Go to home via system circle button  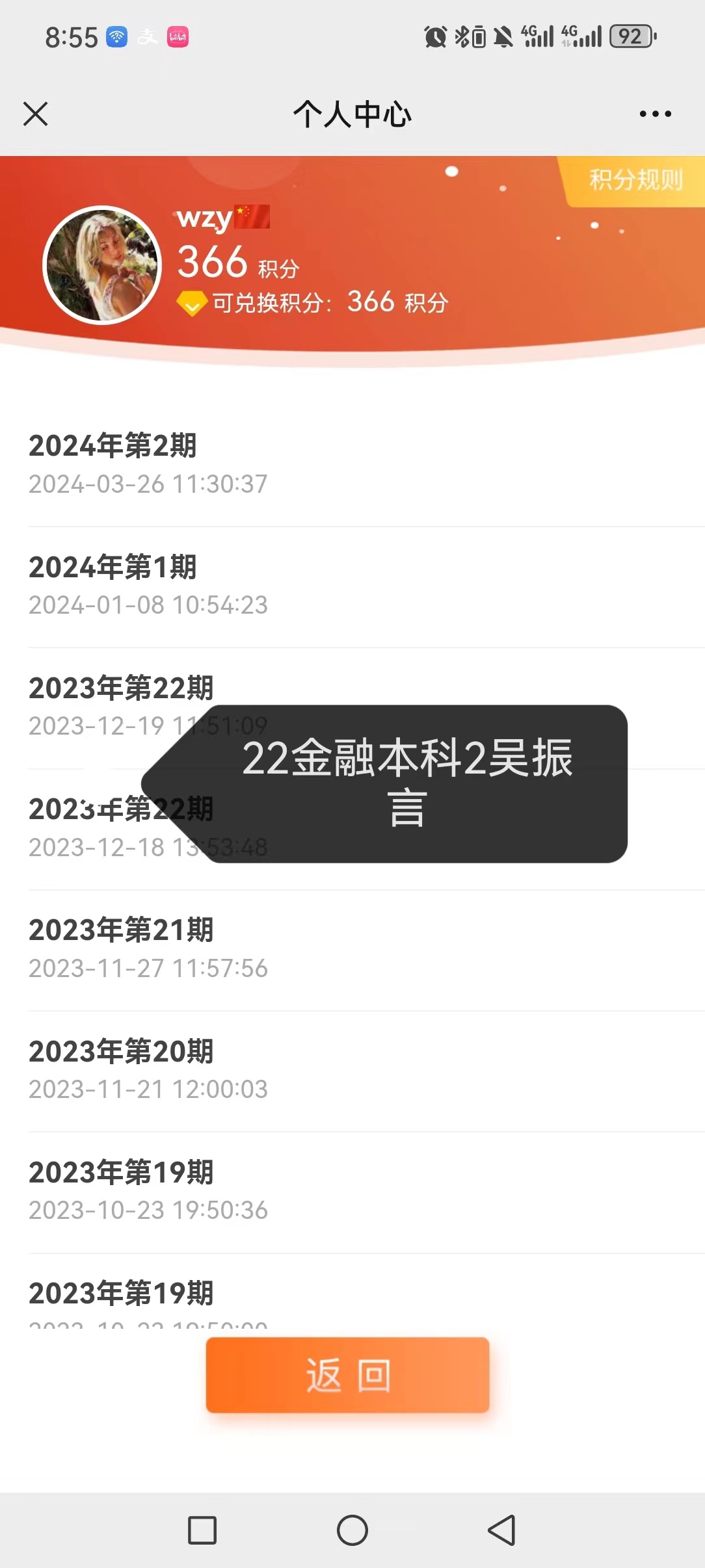pos(352,1530)
